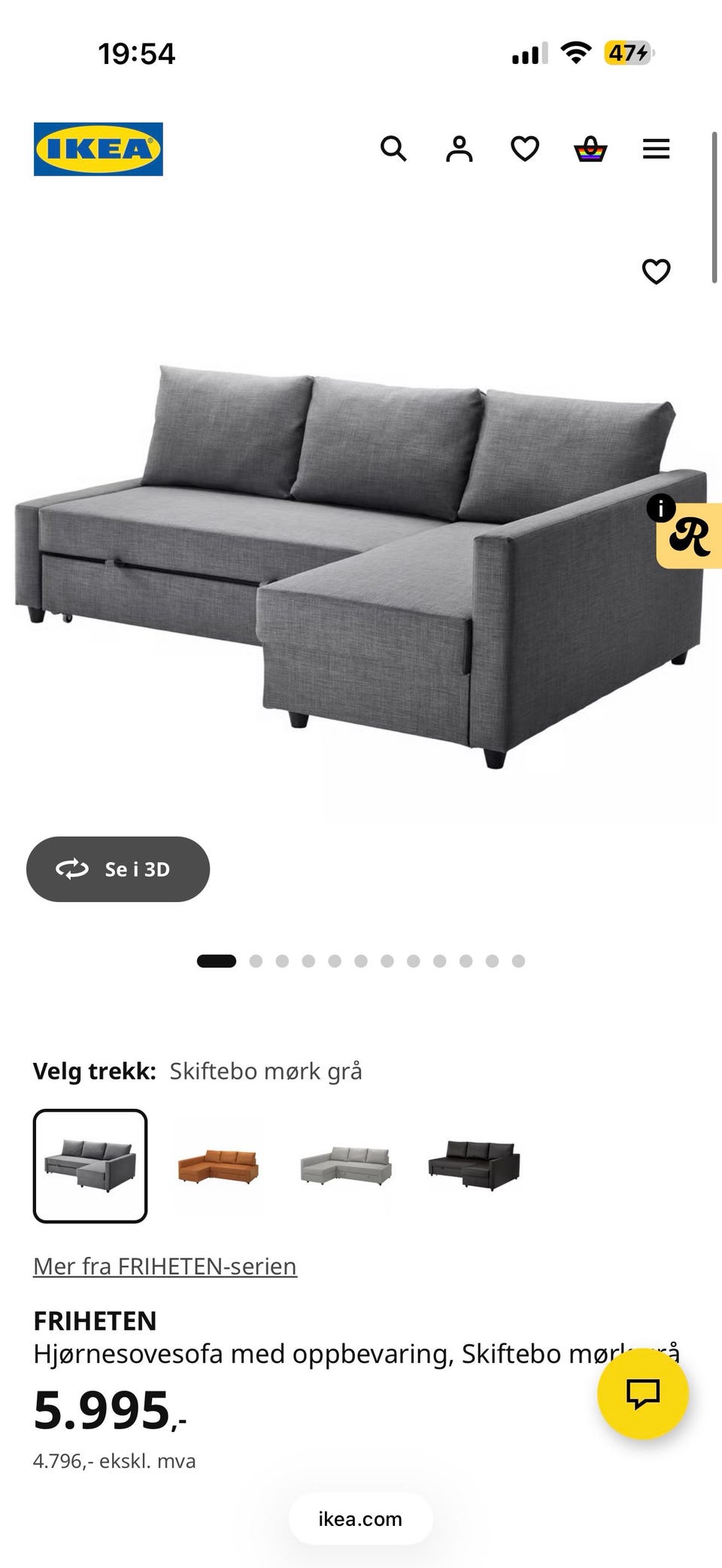Jump to second image indicator dot

click(256, 961)
